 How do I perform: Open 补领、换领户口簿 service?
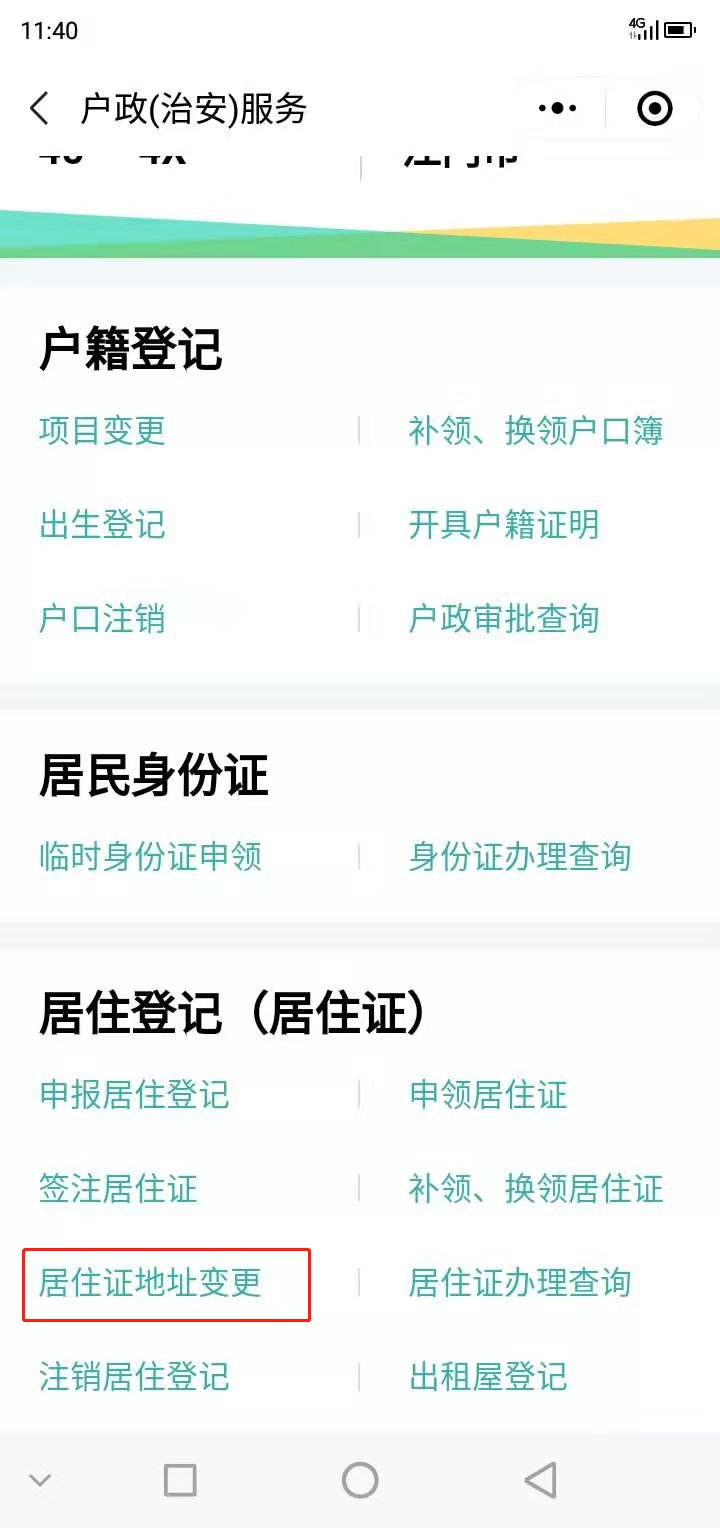535,431
